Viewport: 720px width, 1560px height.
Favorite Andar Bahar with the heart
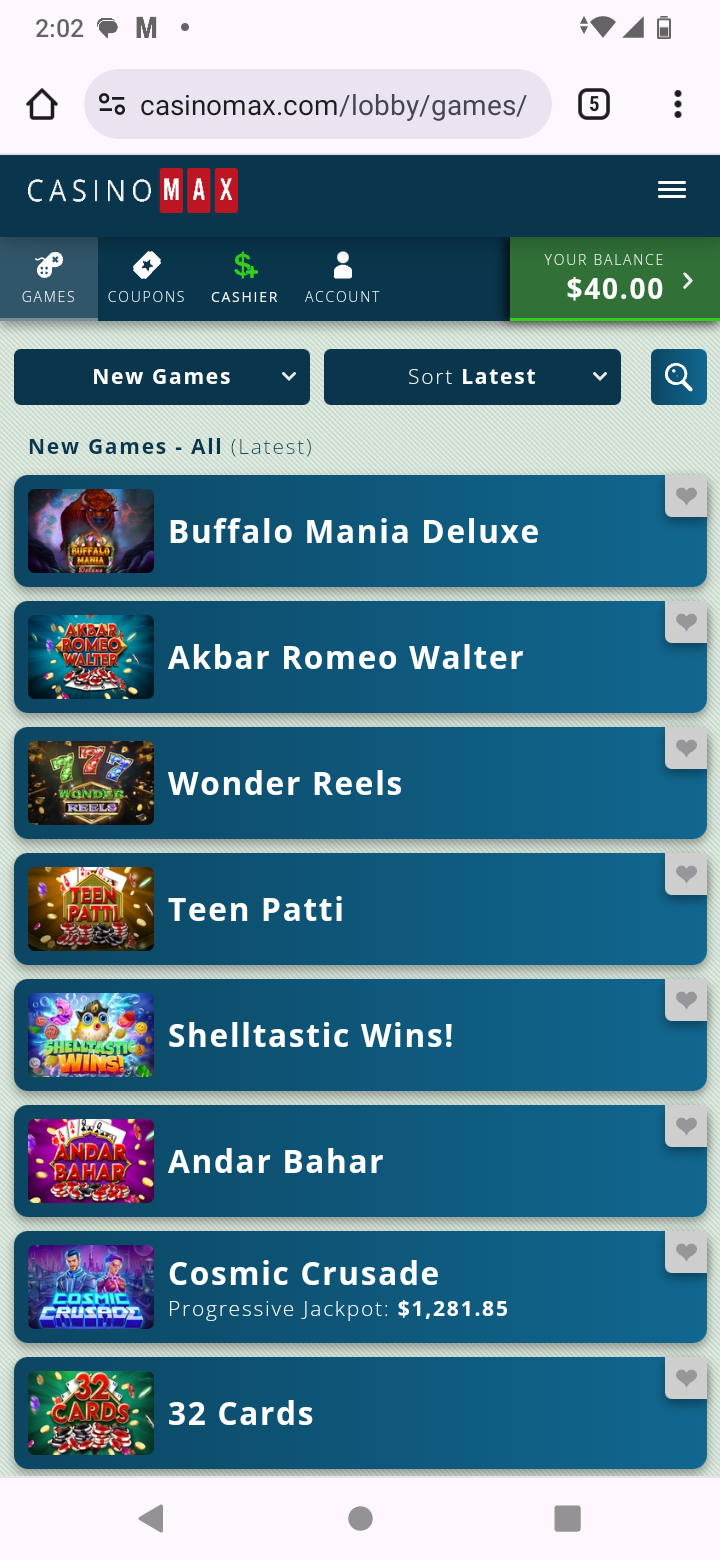(686, 1125)
